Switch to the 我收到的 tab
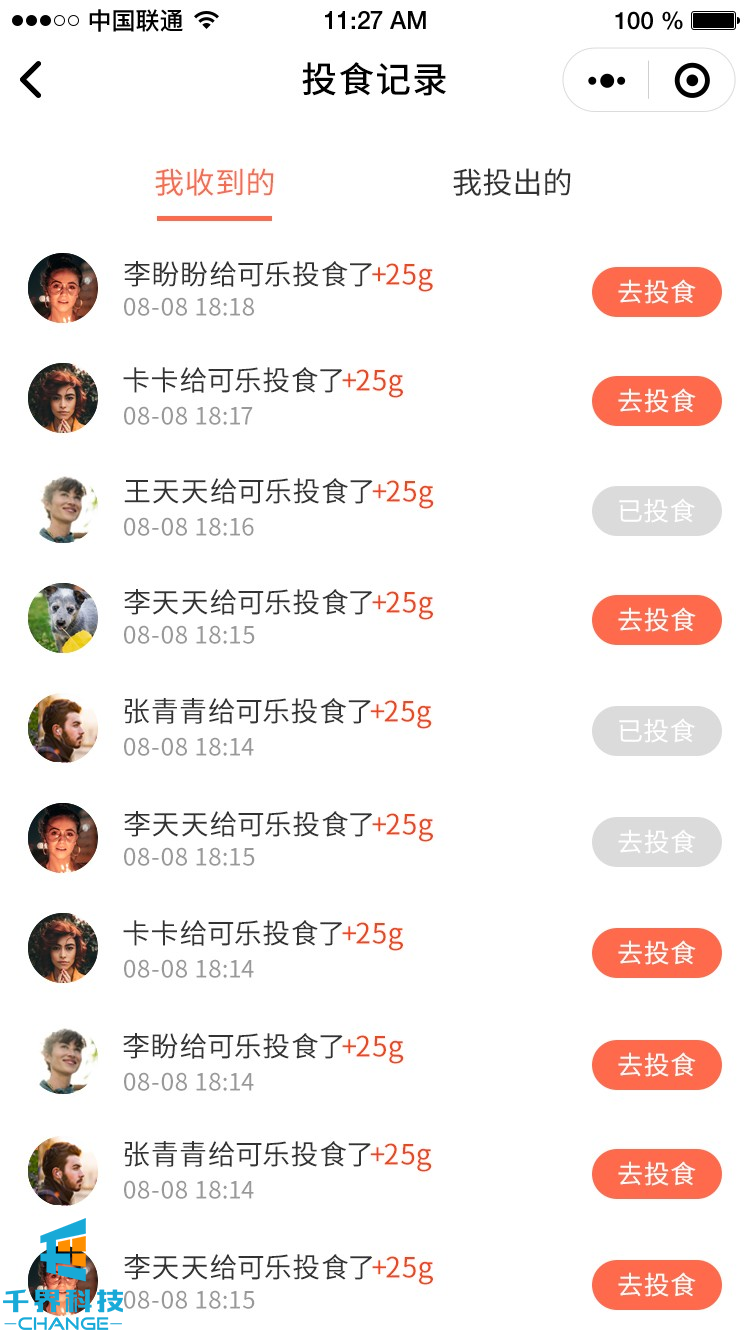This screenshot has height=1334, width=750. 214,184
